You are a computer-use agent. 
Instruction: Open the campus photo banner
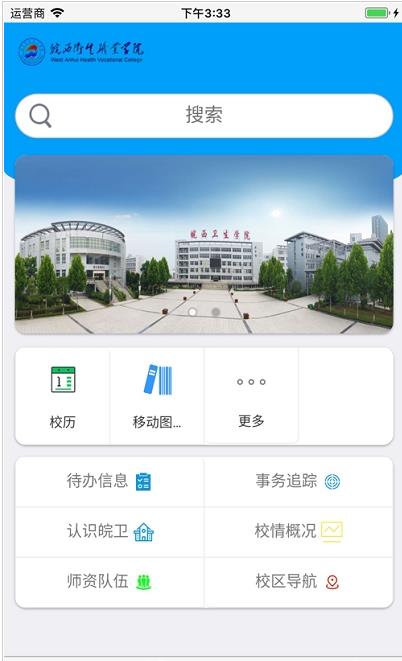point(204,245)
